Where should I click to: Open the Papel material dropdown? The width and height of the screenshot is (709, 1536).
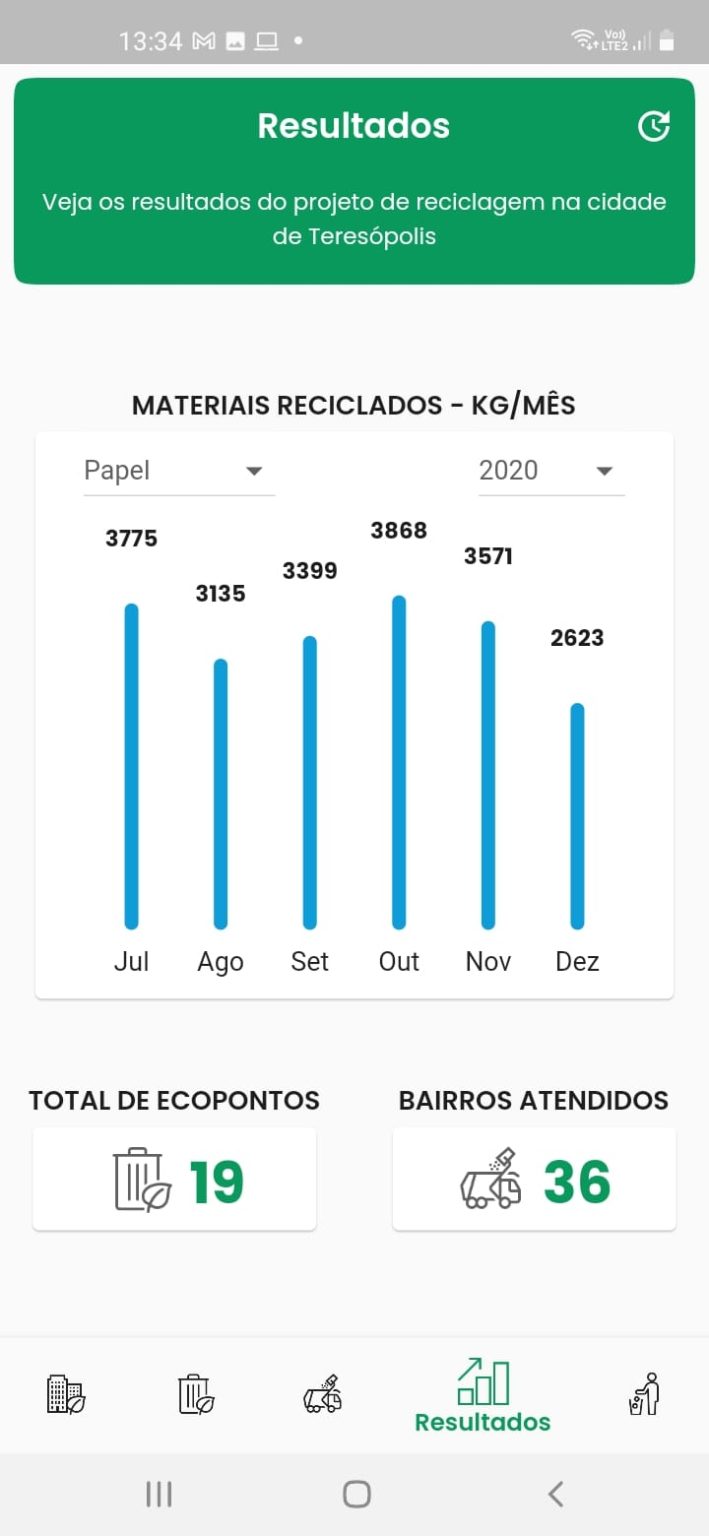[x=178, y=471]
